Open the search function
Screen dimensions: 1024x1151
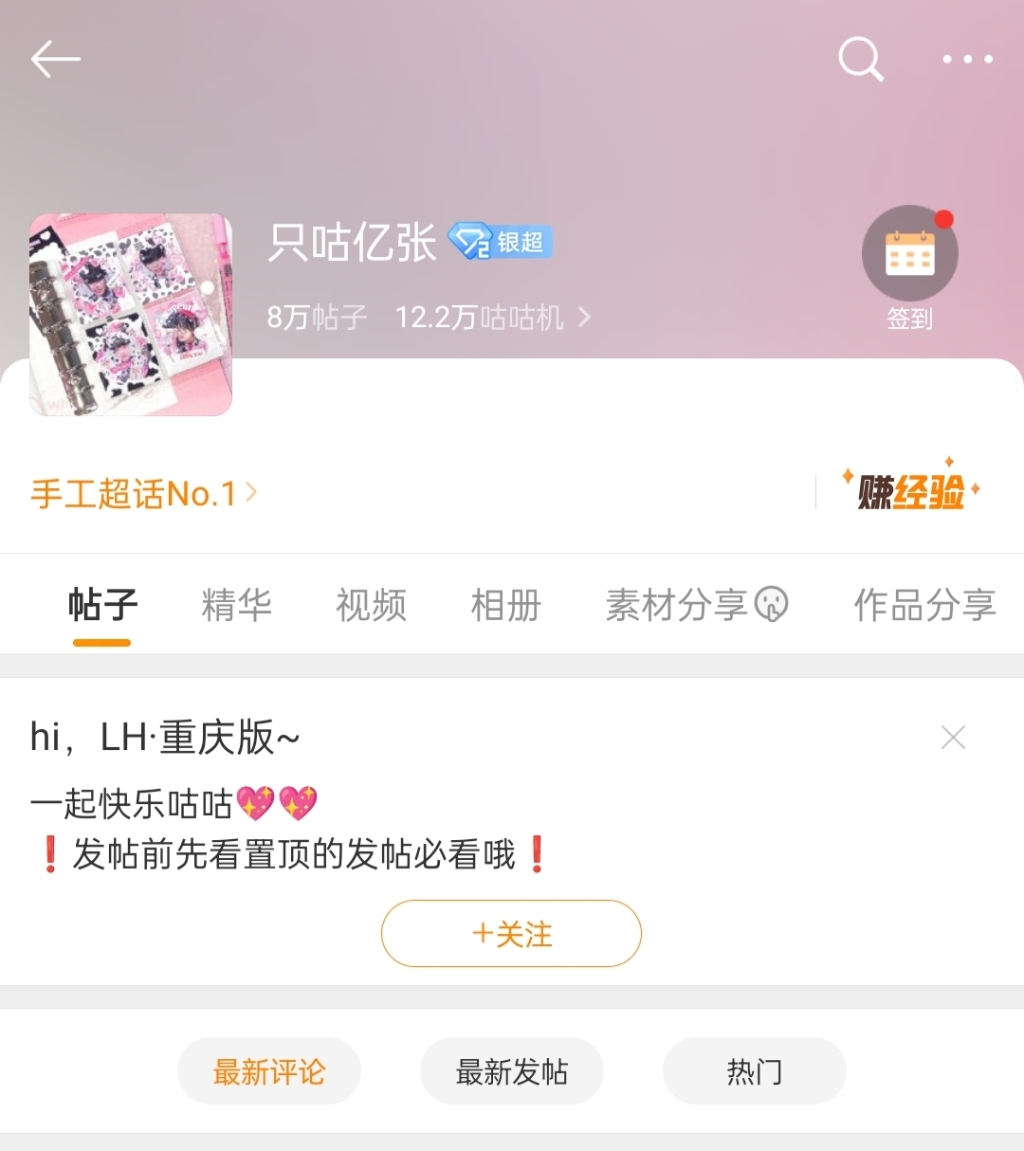(860, 58)
